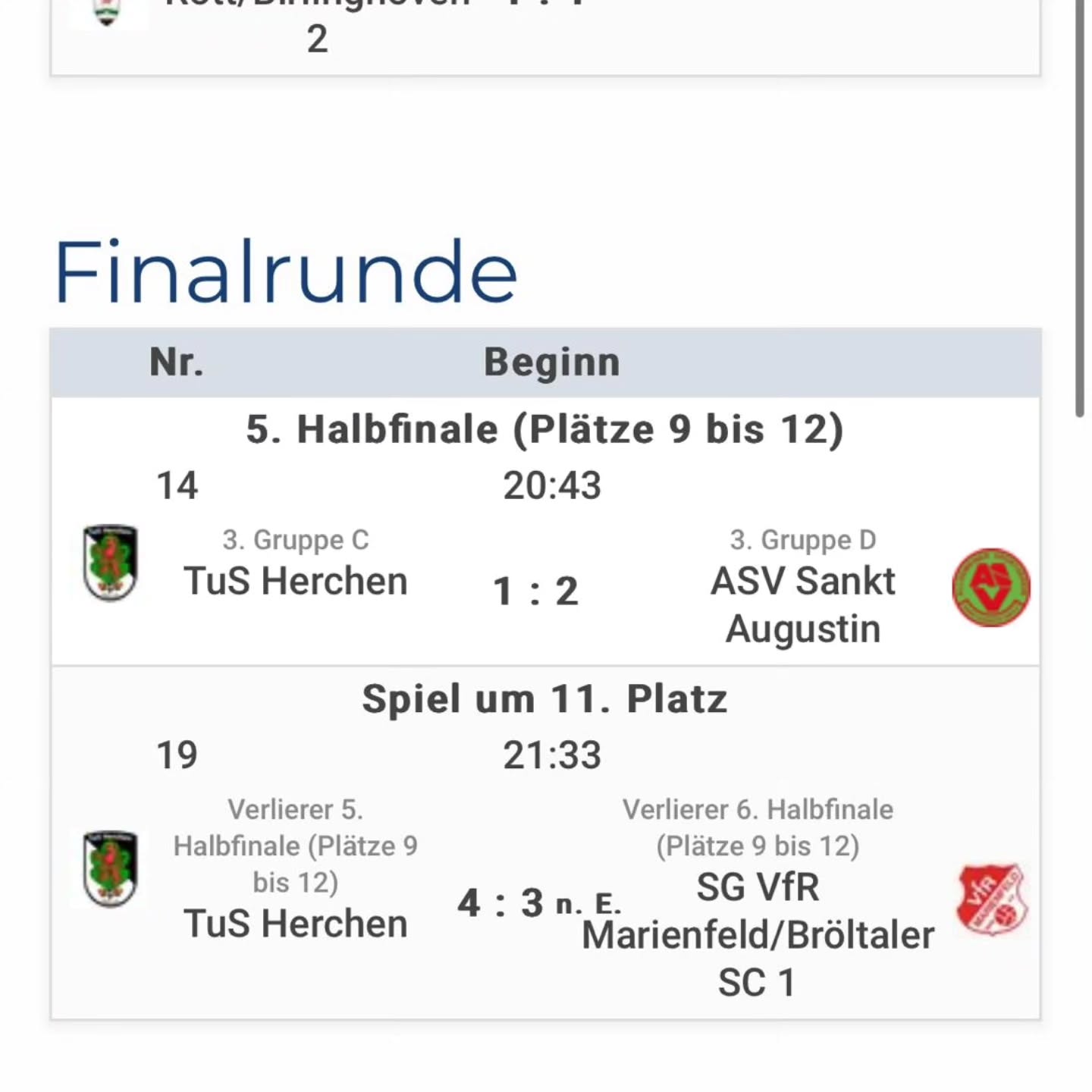Open match 19, the Spiel um 11. Platz
Viewport: 1092px width, 1092px height.
click(500, 902)
